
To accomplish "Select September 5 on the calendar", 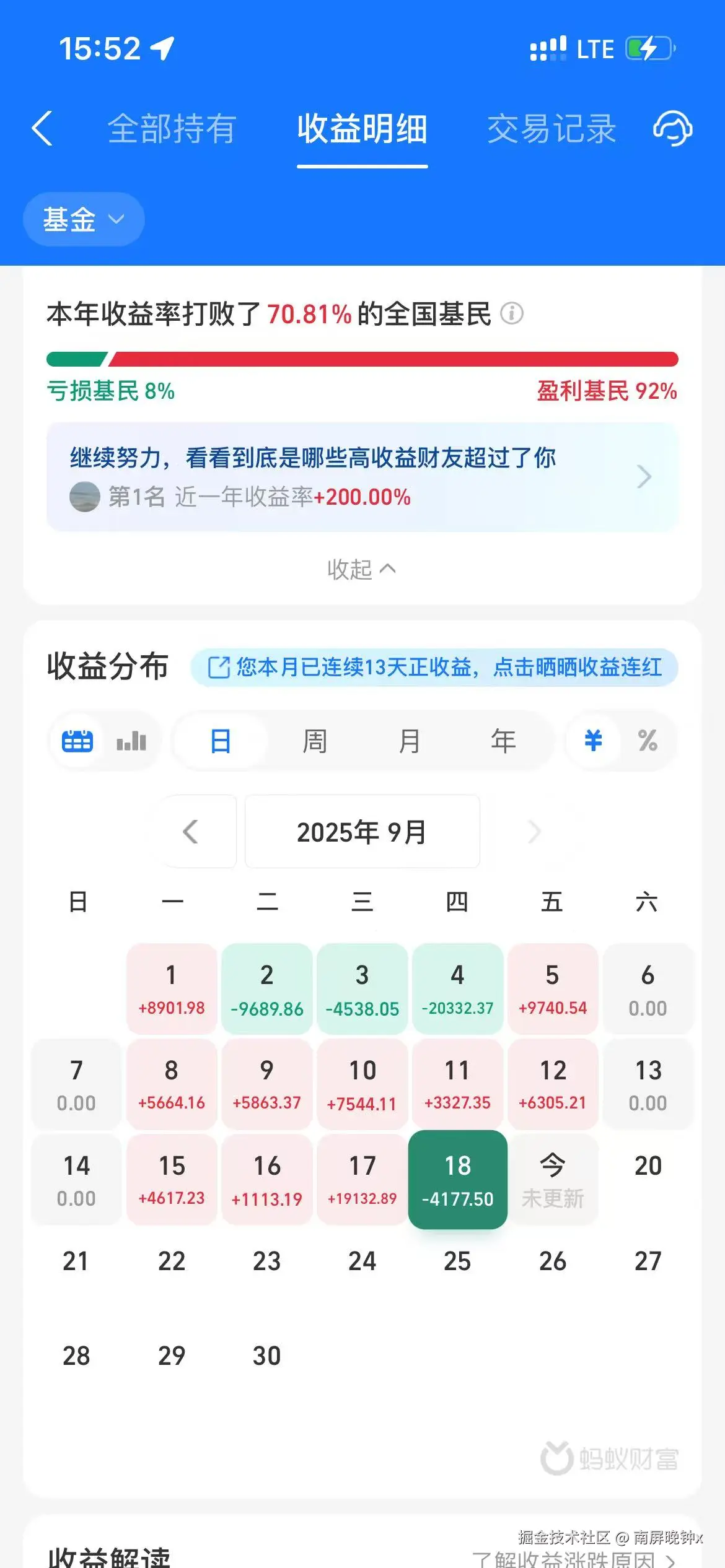I will pyautogui.click(x=553, y=989).
